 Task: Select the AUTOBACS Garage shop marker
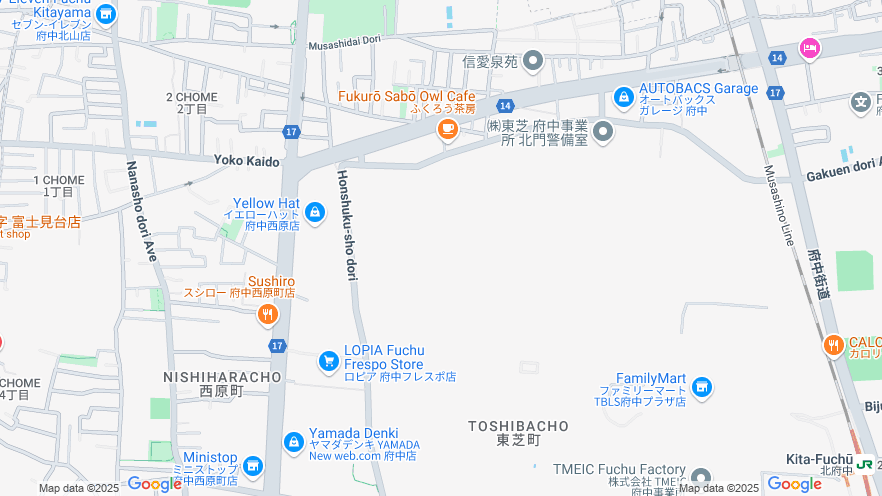[623, 97]
